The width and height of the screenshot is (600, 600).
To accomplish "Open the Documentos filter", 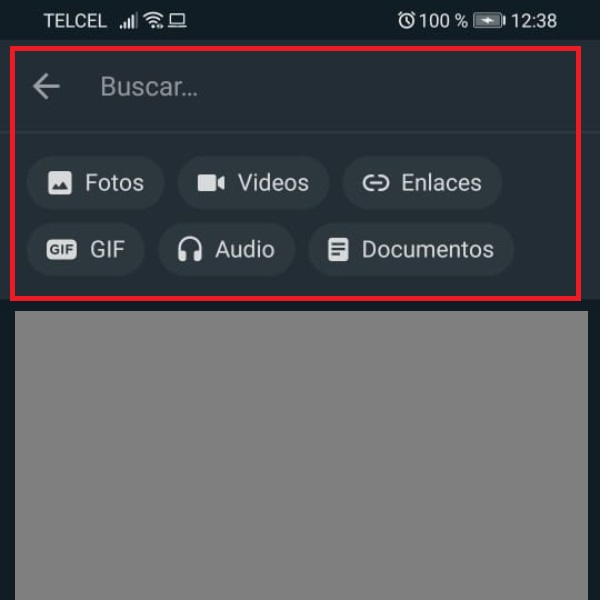I will pyautogui.click(x=411, y=249).
